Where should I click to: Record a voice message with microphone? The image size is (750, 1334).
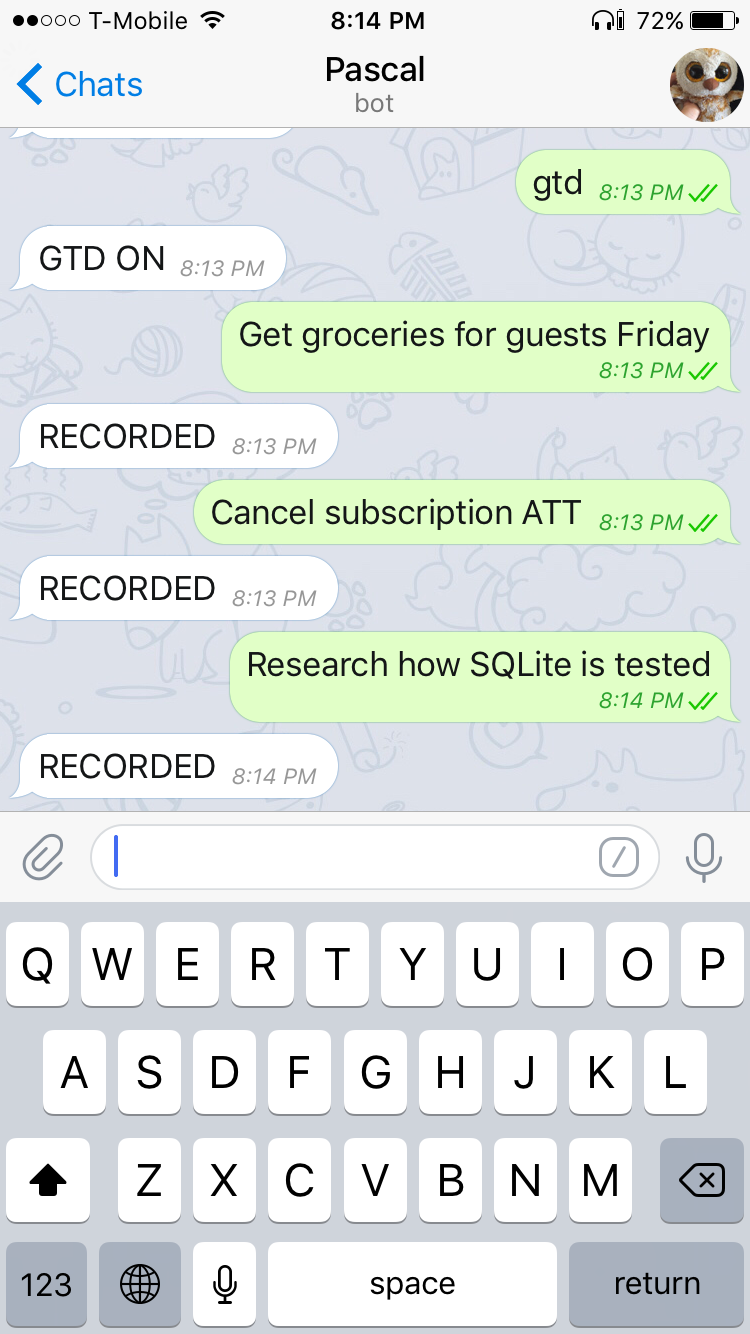point(704,857)
